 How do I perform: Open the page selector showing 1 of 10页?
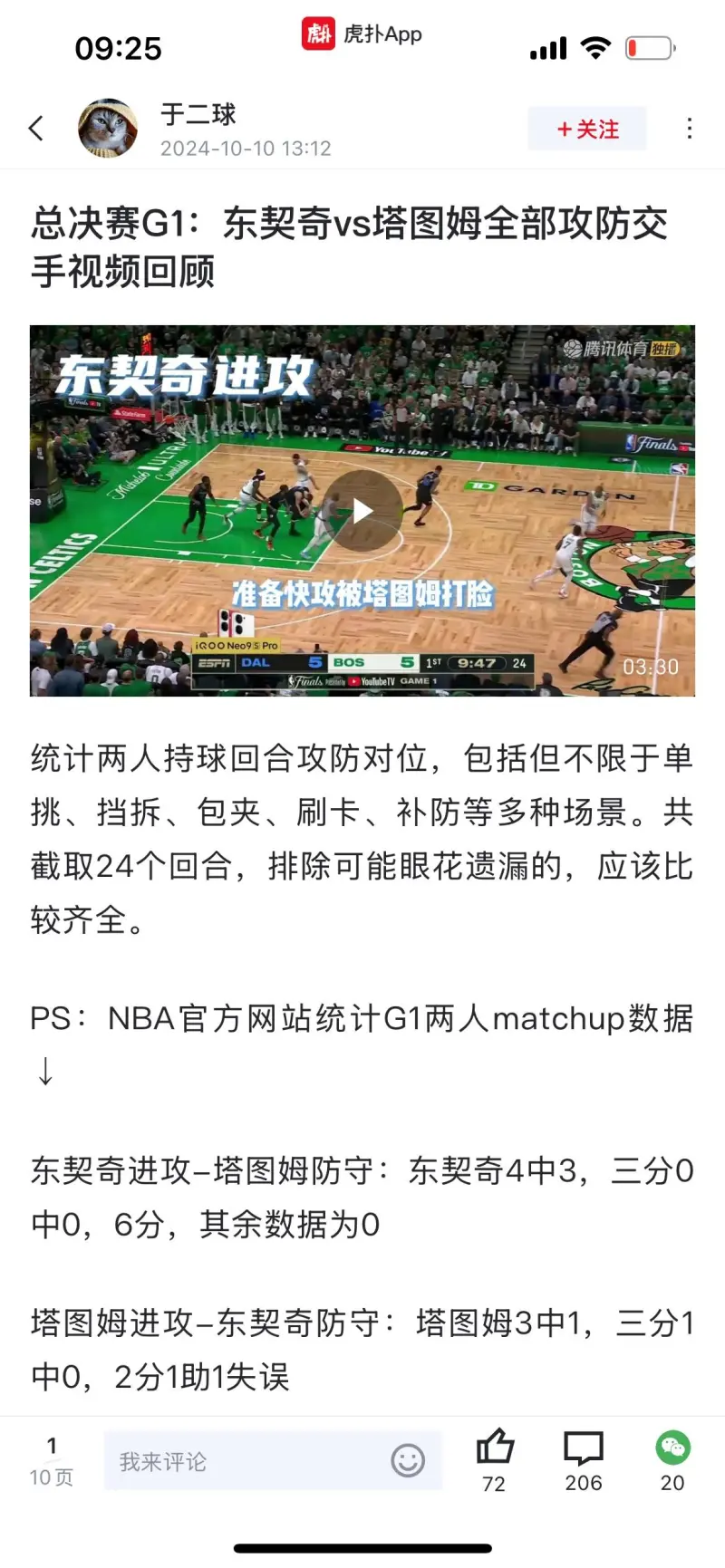(52, 1460)
